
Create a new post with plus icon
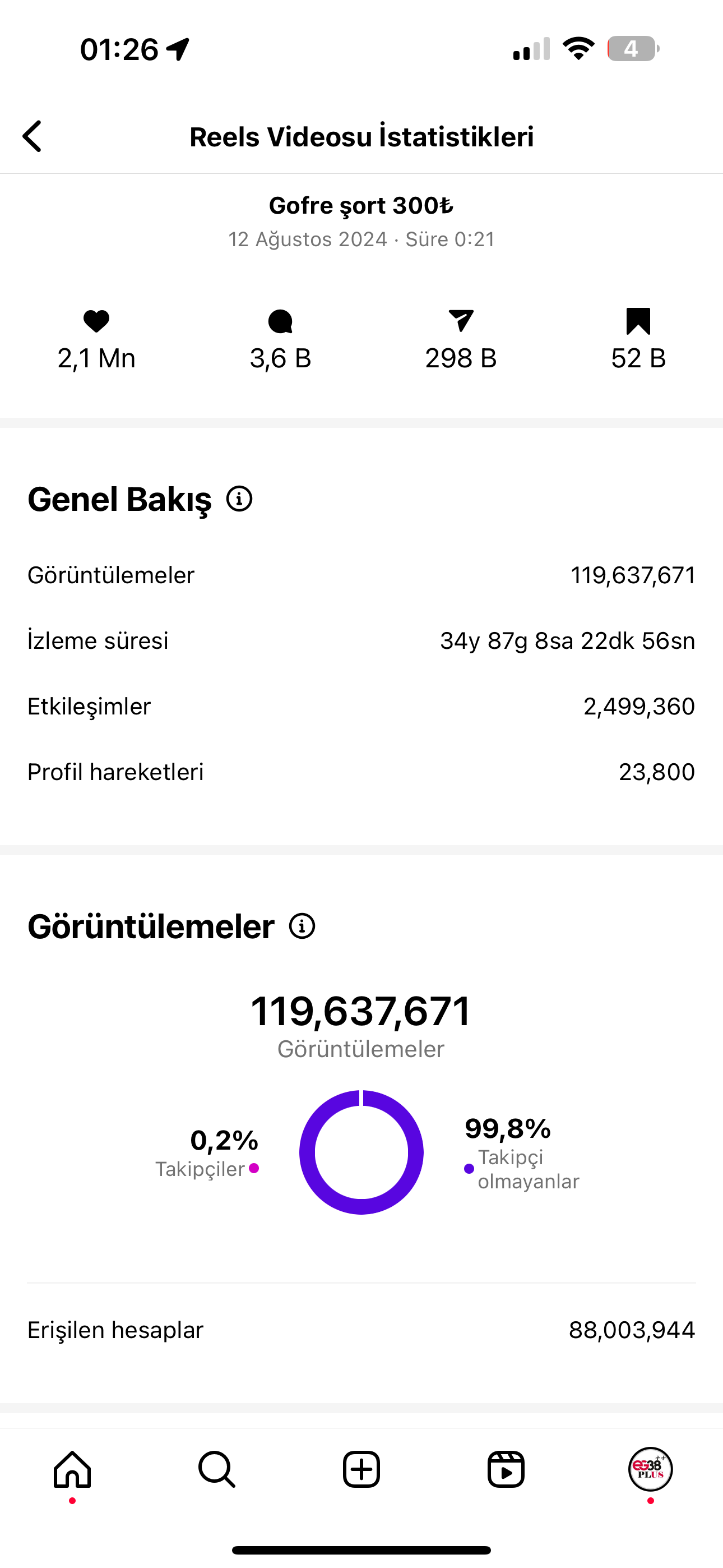361,1469
